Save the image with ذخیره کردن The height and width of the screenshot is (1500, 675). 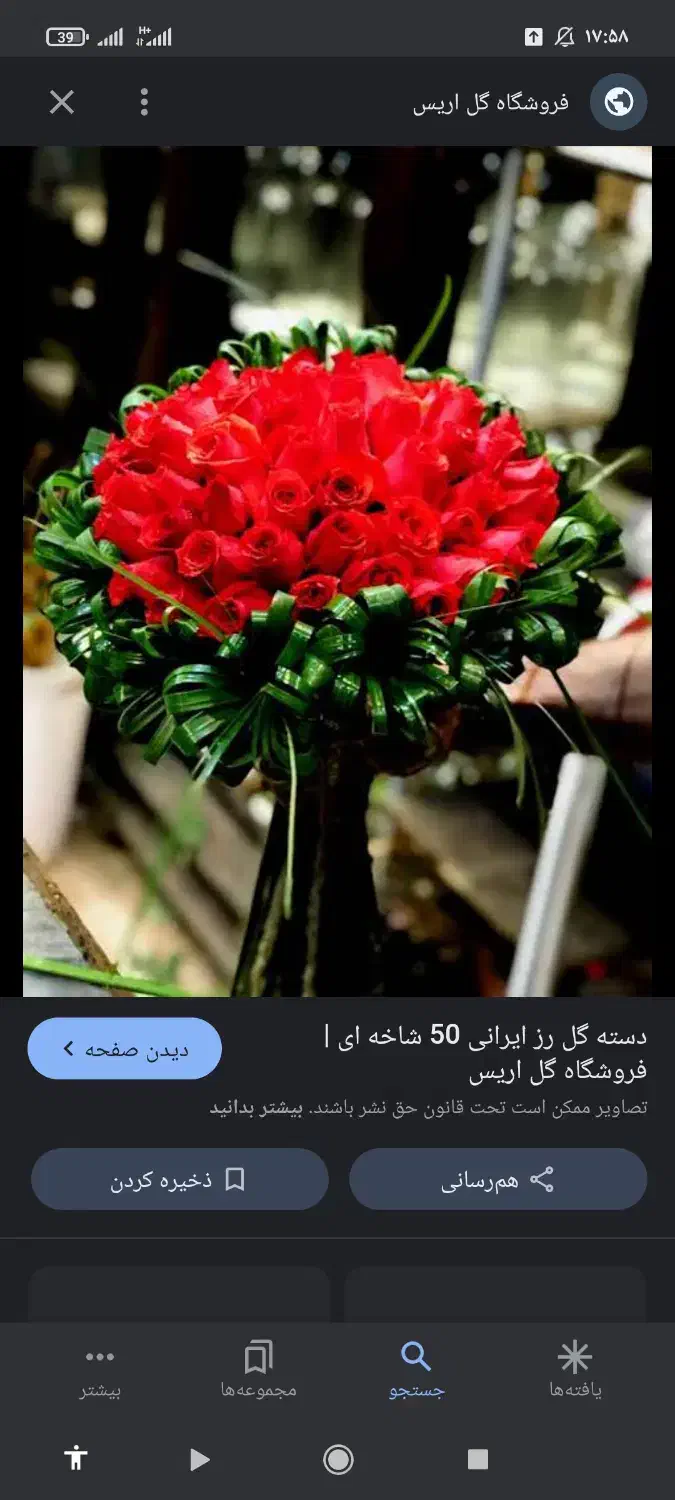pyautogui.click(x=180, y=1180)
